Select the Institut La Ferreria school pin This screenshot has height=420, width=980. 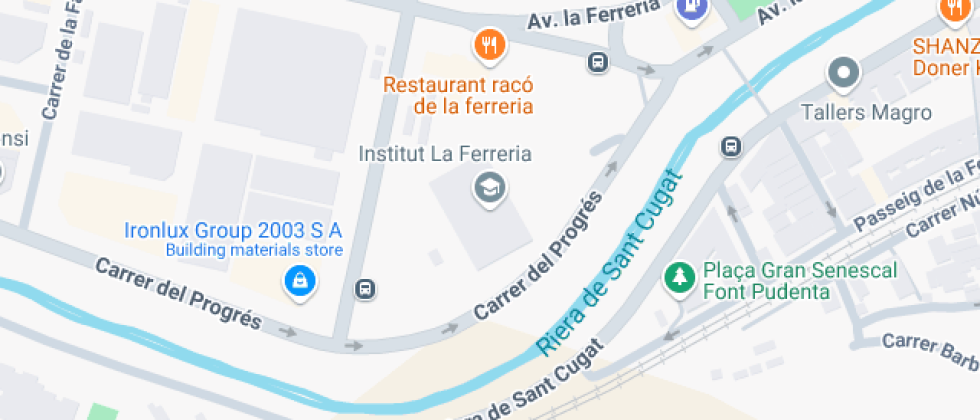click(x=489, y=187)
